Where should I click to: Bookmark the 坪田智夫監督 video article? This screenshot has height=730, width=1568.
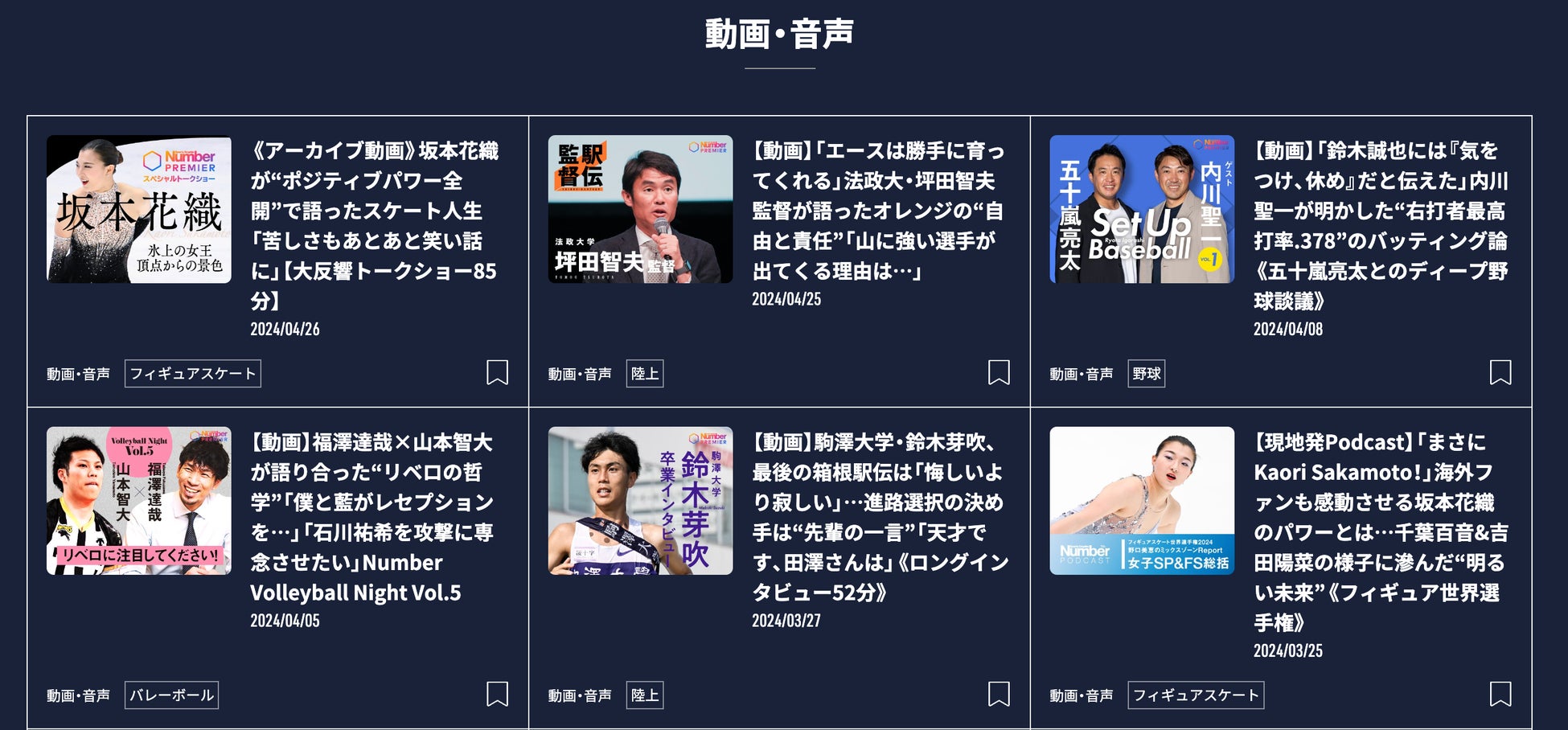coord(999,373)
